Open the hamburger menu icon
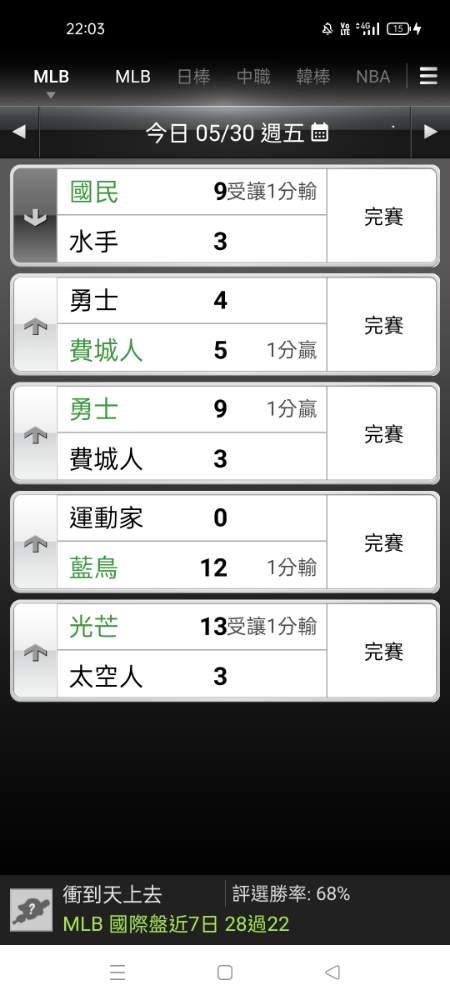The height and width of the screenshot is (1000, 450). tap(428, 77)
